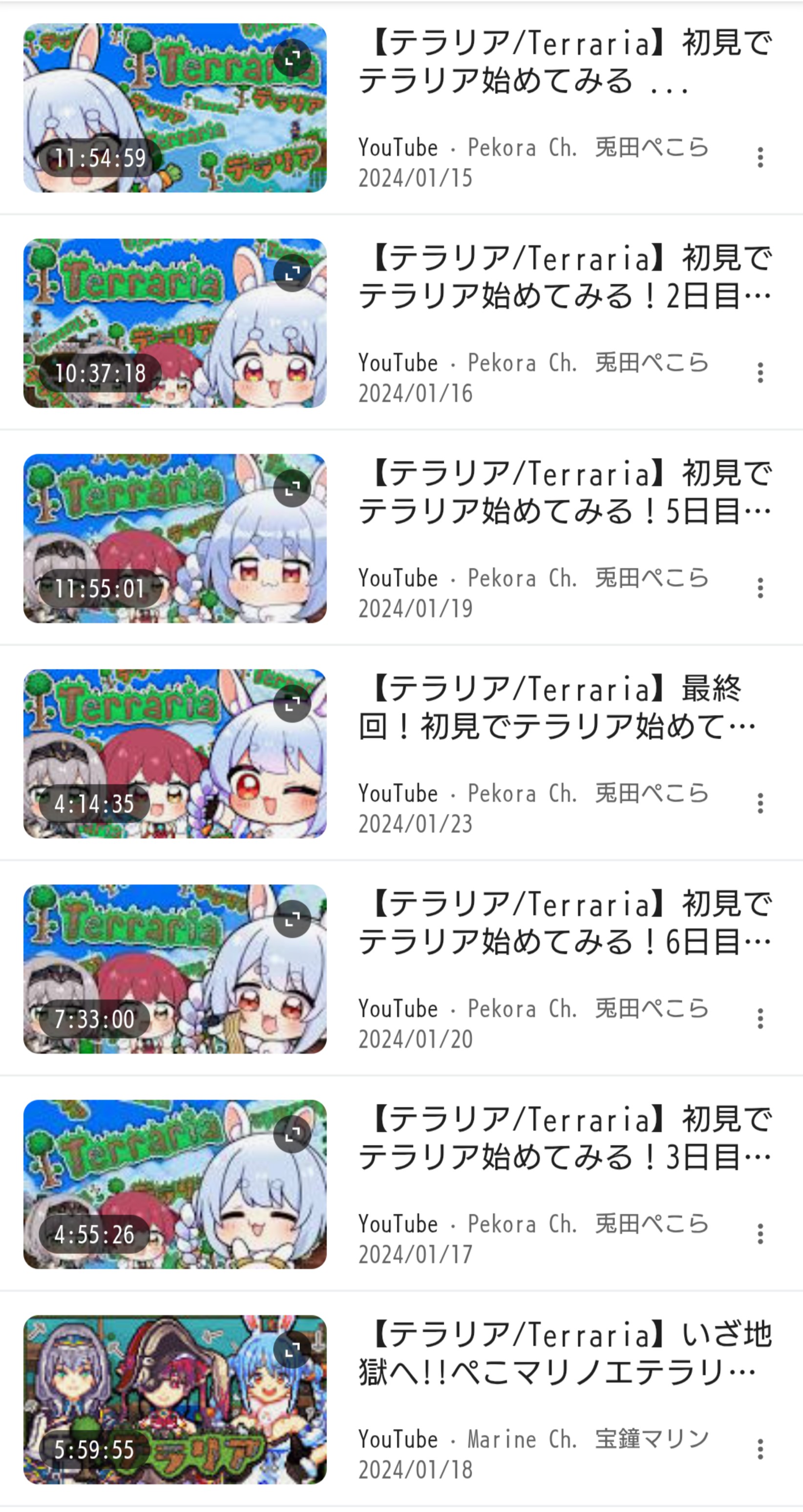
Task: Watch the Terraria 最終回 video
Action: (x=174, y=754)
